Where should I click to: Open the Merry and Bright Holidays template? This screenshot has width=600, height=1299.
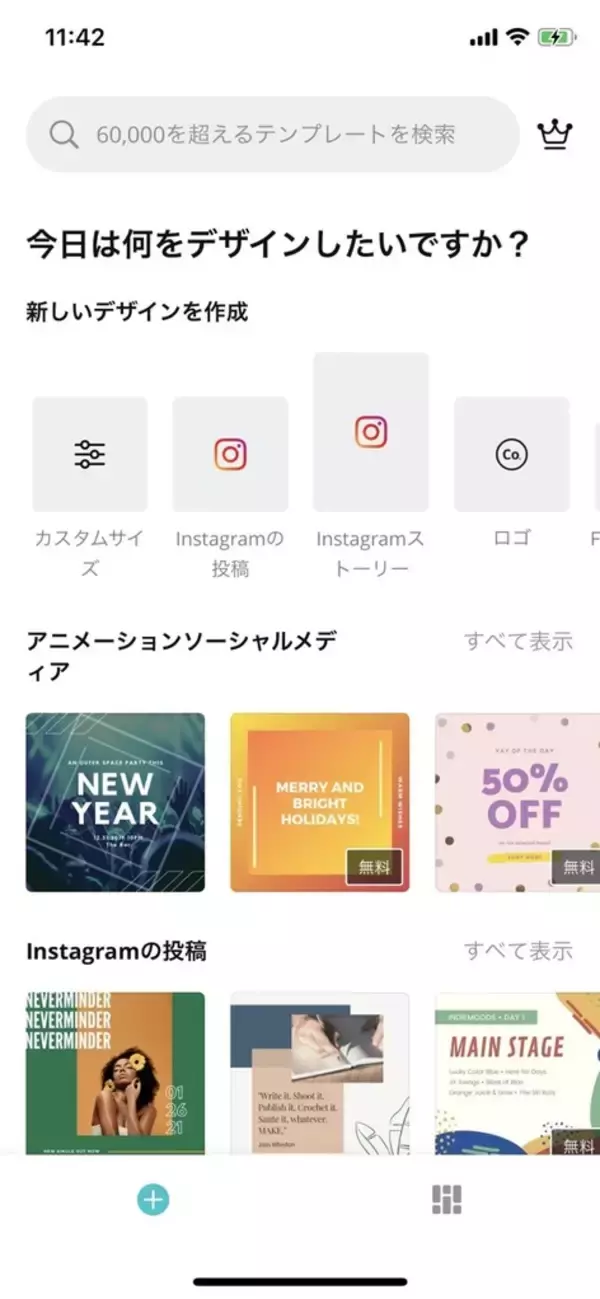320,802
